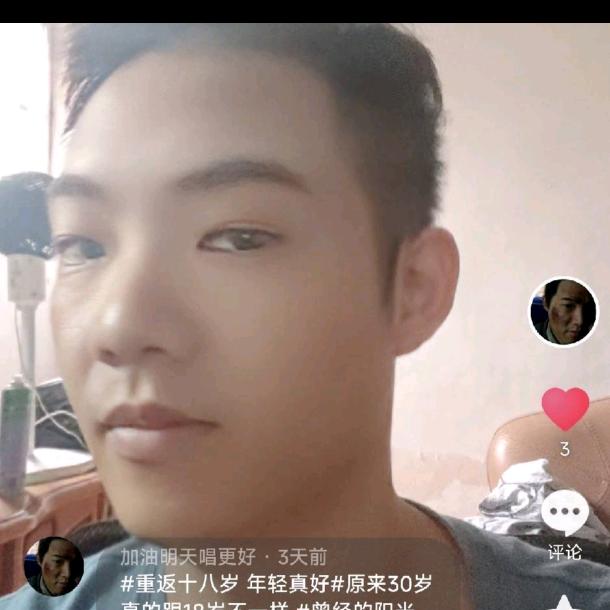Viewport: 610px width, 610px height.
Task: Open the profile picture beside 加油明天唱更好
Action: (53, 566)
